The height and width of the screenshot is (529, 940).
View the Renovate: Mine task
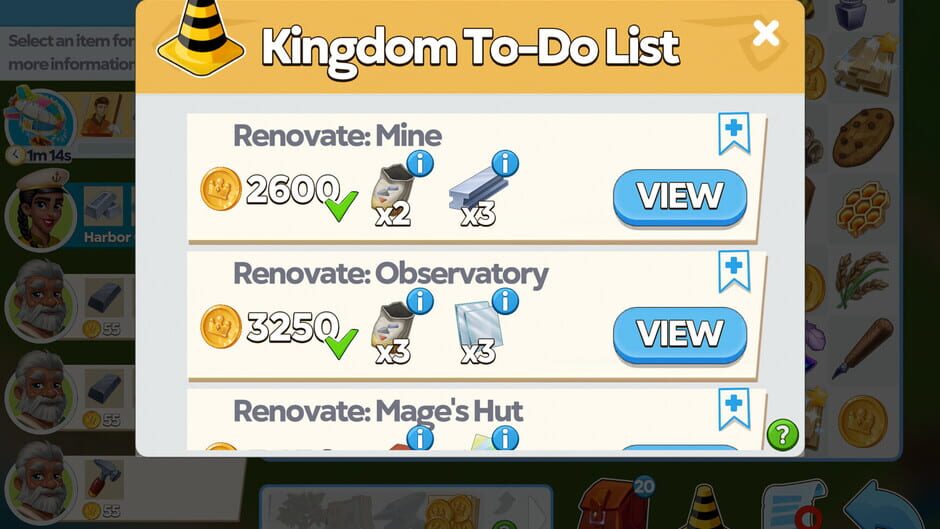pyautogui.click(x=679, y=197)
